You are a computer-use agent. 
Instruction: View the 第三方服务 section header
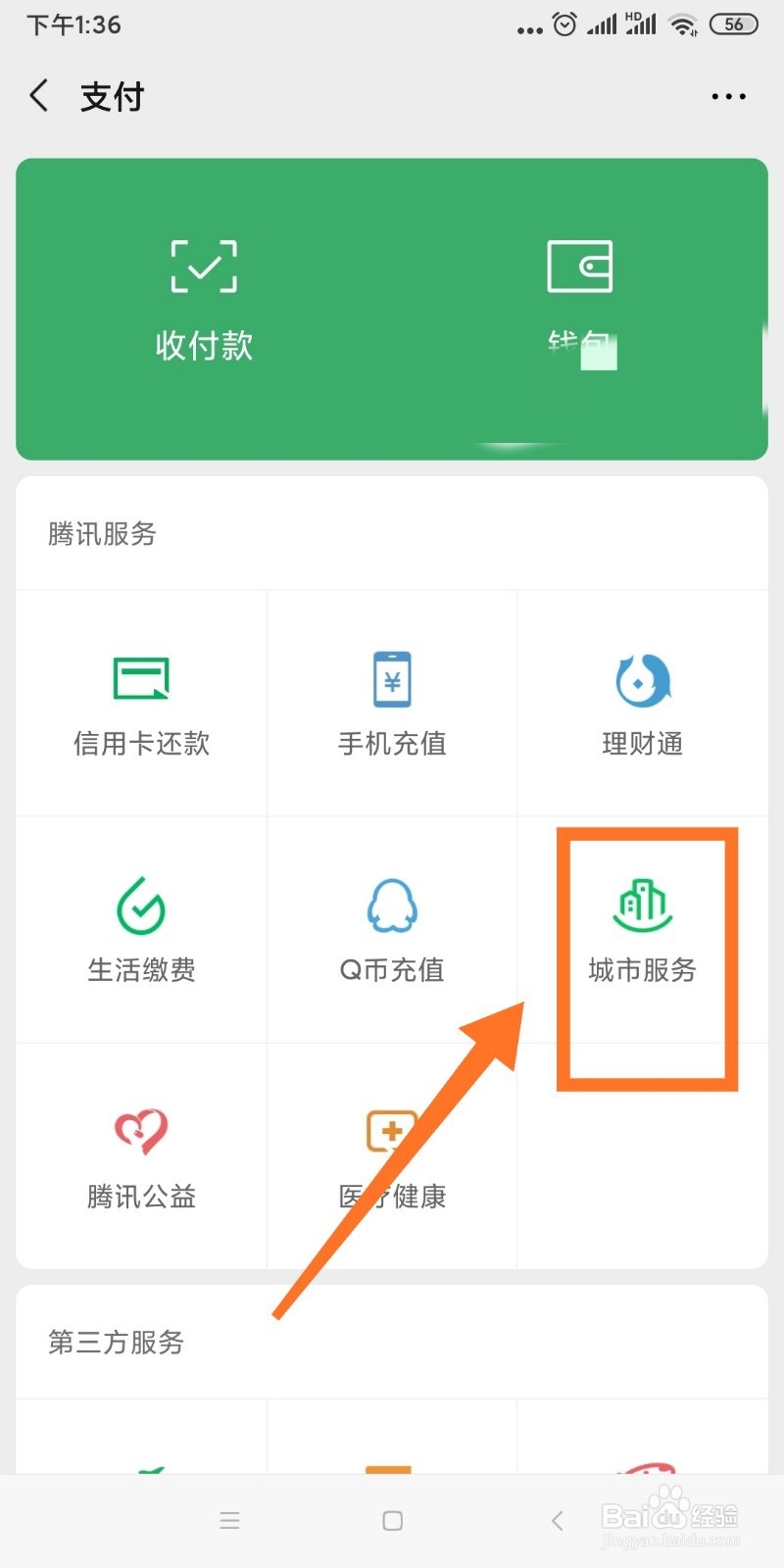click(x=114, y=1343)
